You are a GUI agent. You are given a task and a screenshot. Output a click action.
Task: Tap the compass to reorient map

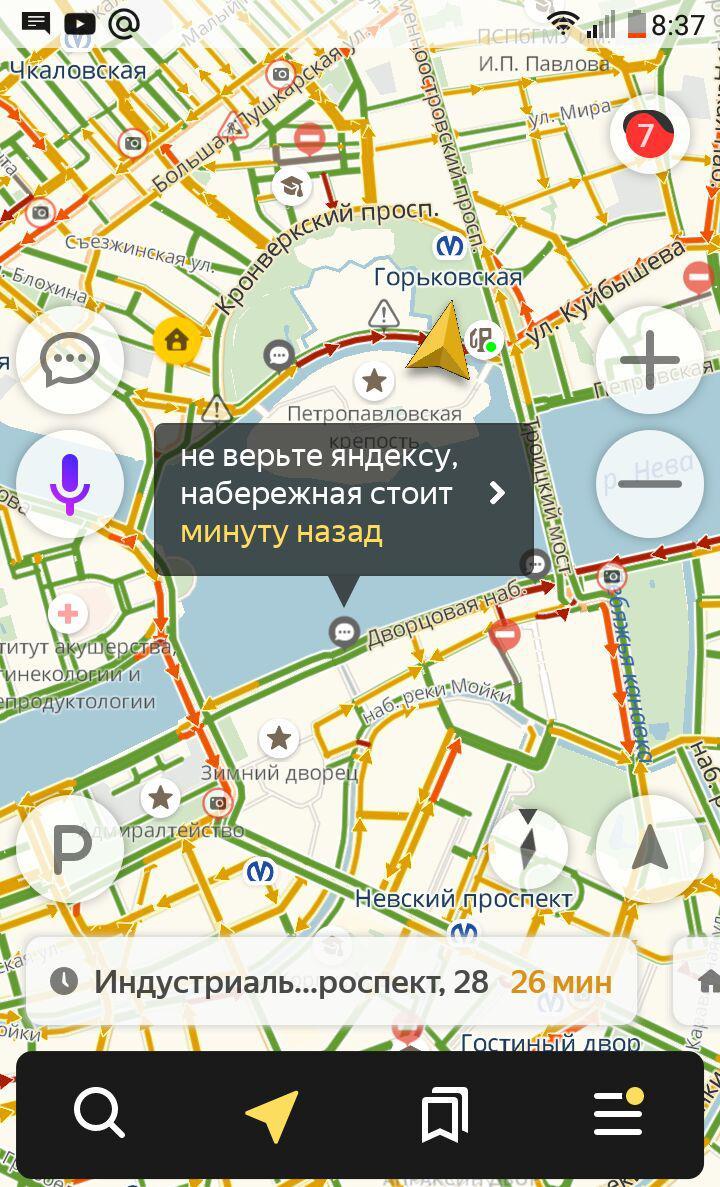coord(528,849)
